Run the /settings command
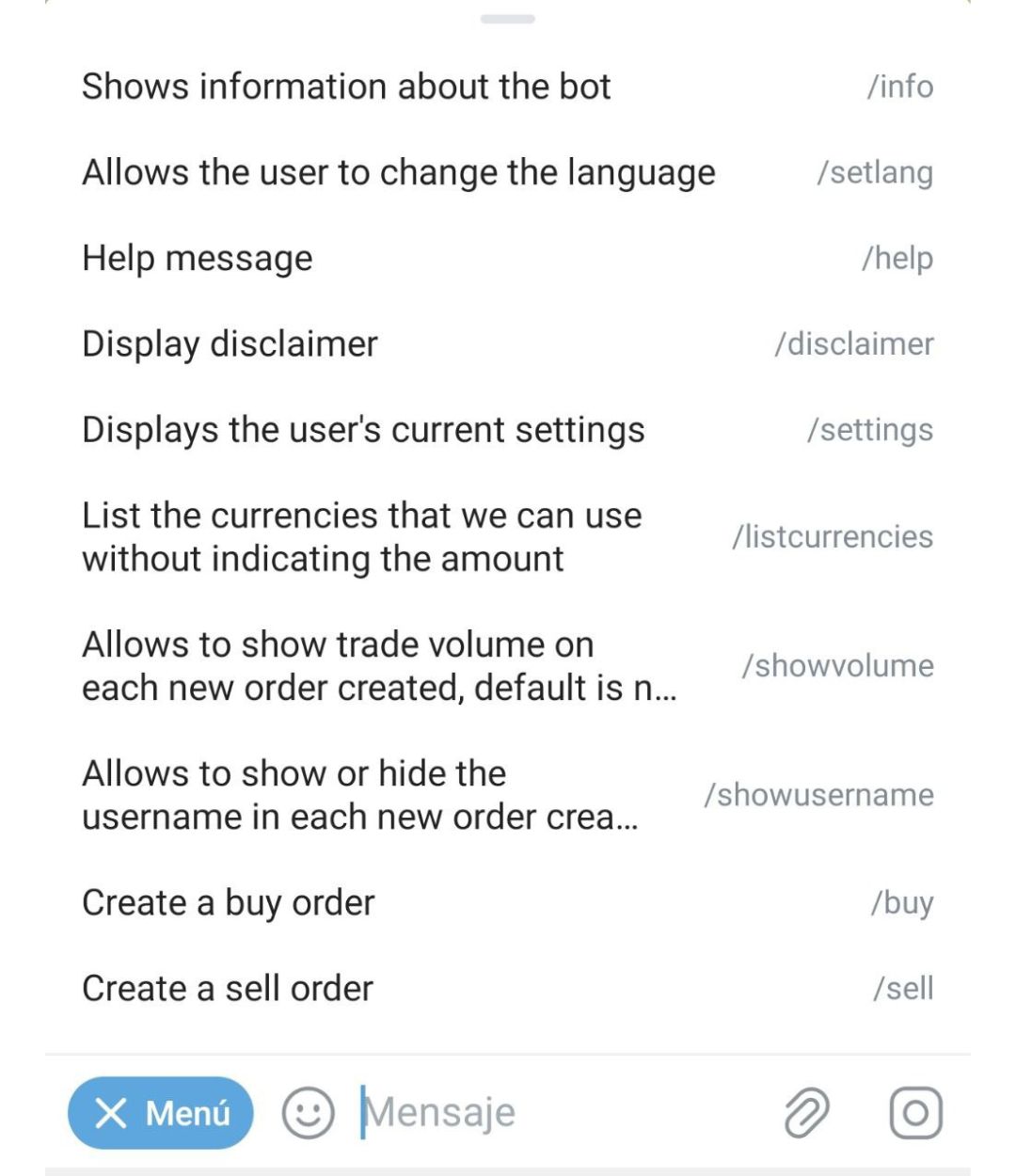 click(508, 430)
